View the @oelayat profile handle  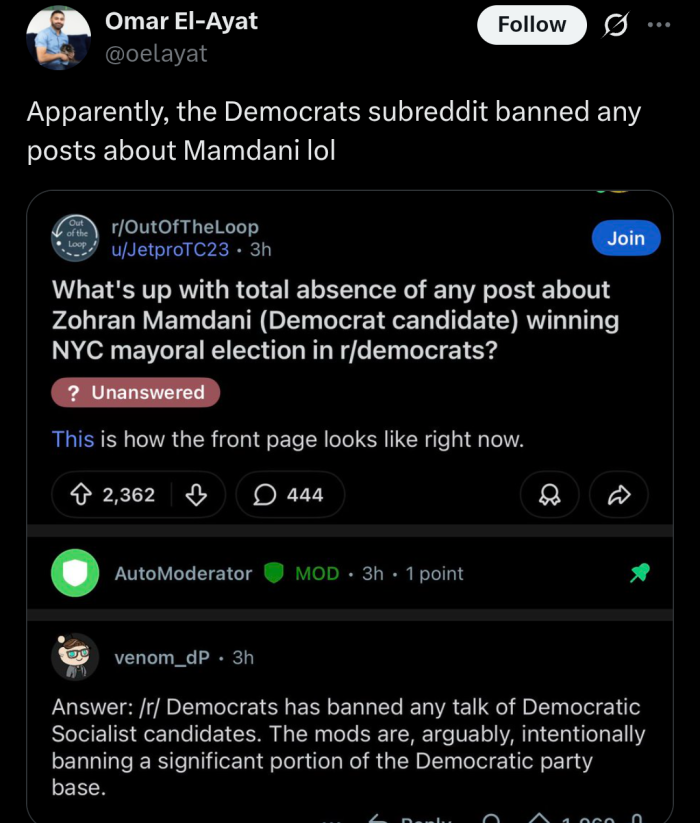coord(156,53)
